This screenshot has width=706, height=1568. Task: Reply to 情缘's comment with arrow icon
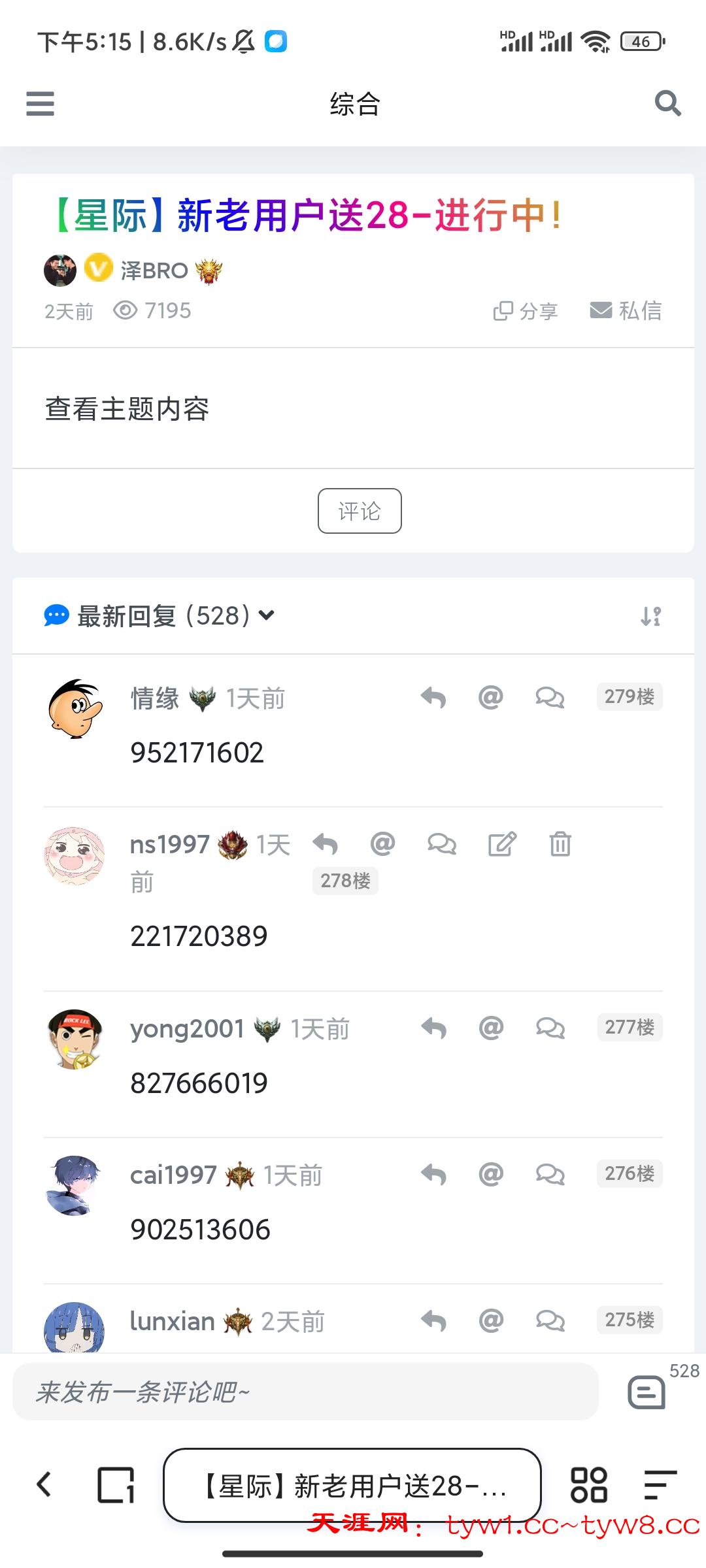pyautogui.click(x=433, y=697)
